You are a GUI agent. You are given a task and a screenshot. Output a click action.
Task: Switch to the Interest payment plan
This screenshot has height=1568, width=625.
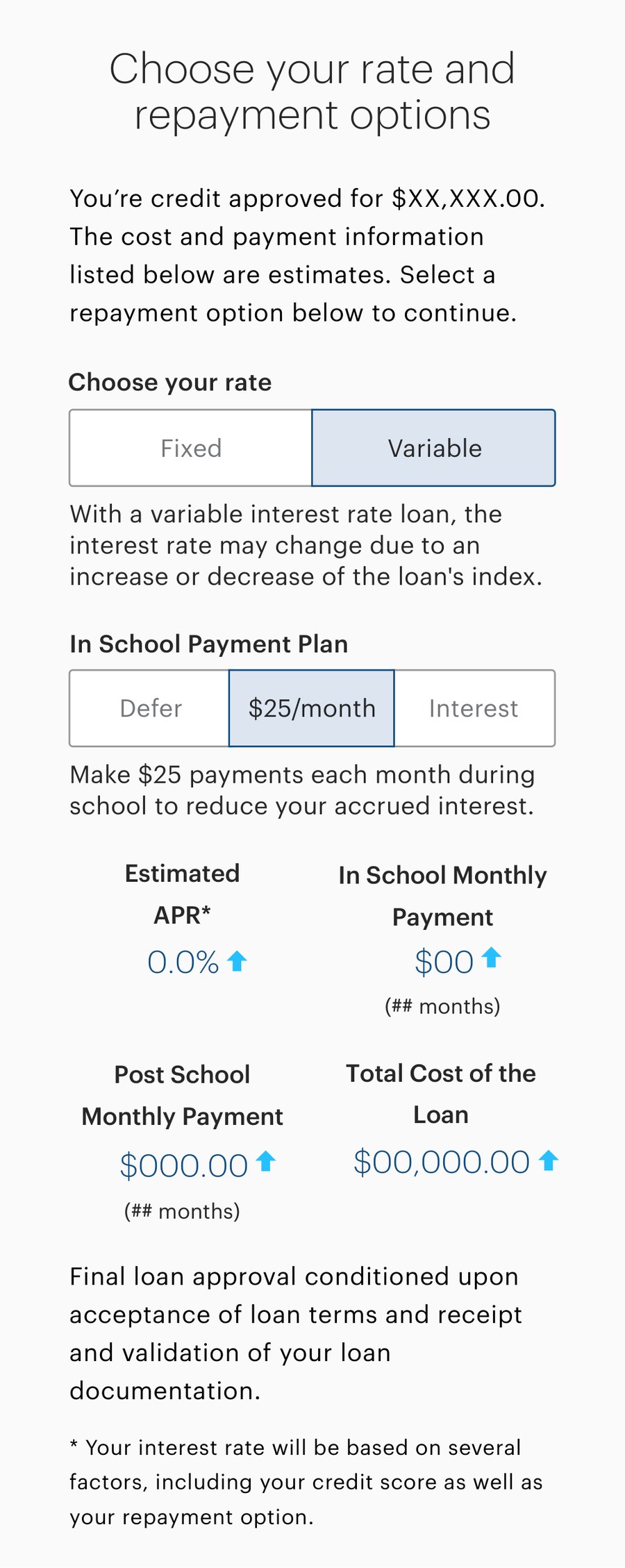click(x=474, y=708)
